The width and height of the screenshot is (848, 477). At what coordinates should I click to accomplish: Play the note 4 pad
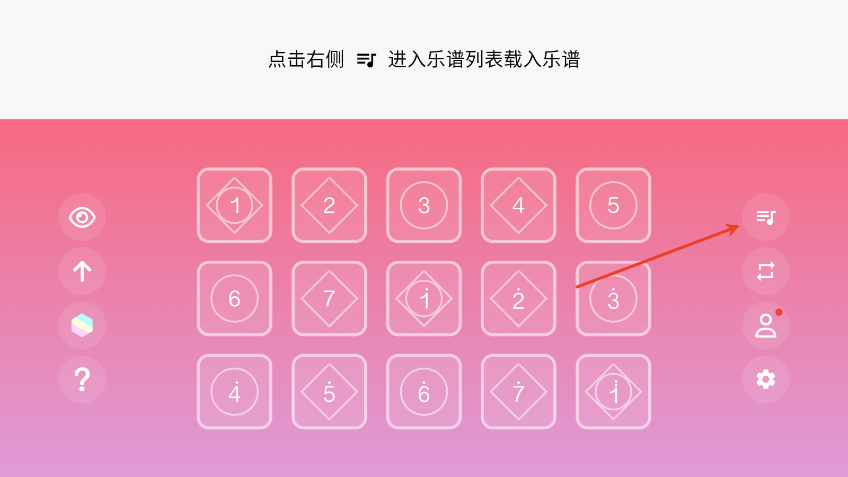click(x=518, y=205)
